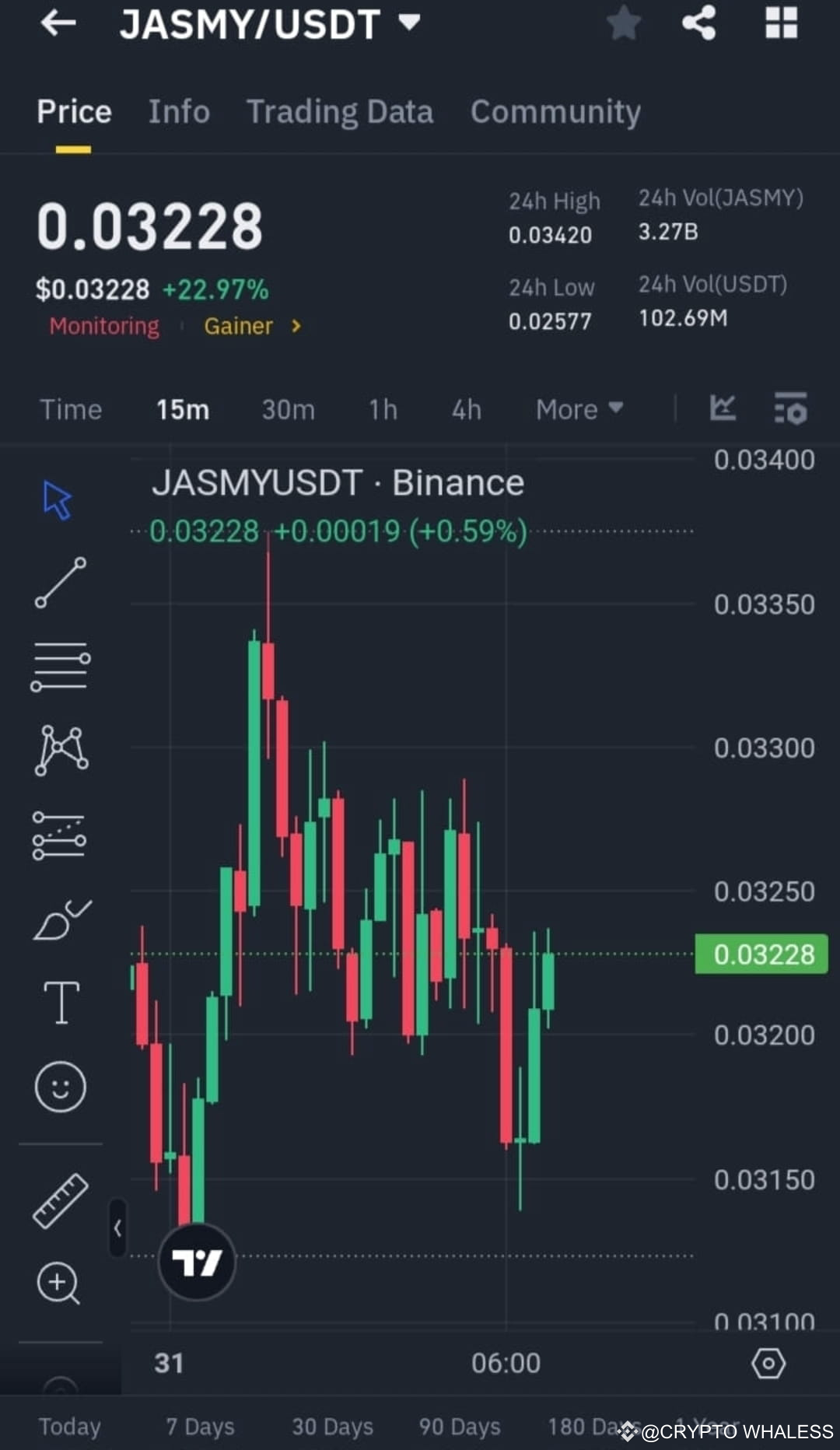Toggle JASMY/USDT as a favorite

point(625,23)
